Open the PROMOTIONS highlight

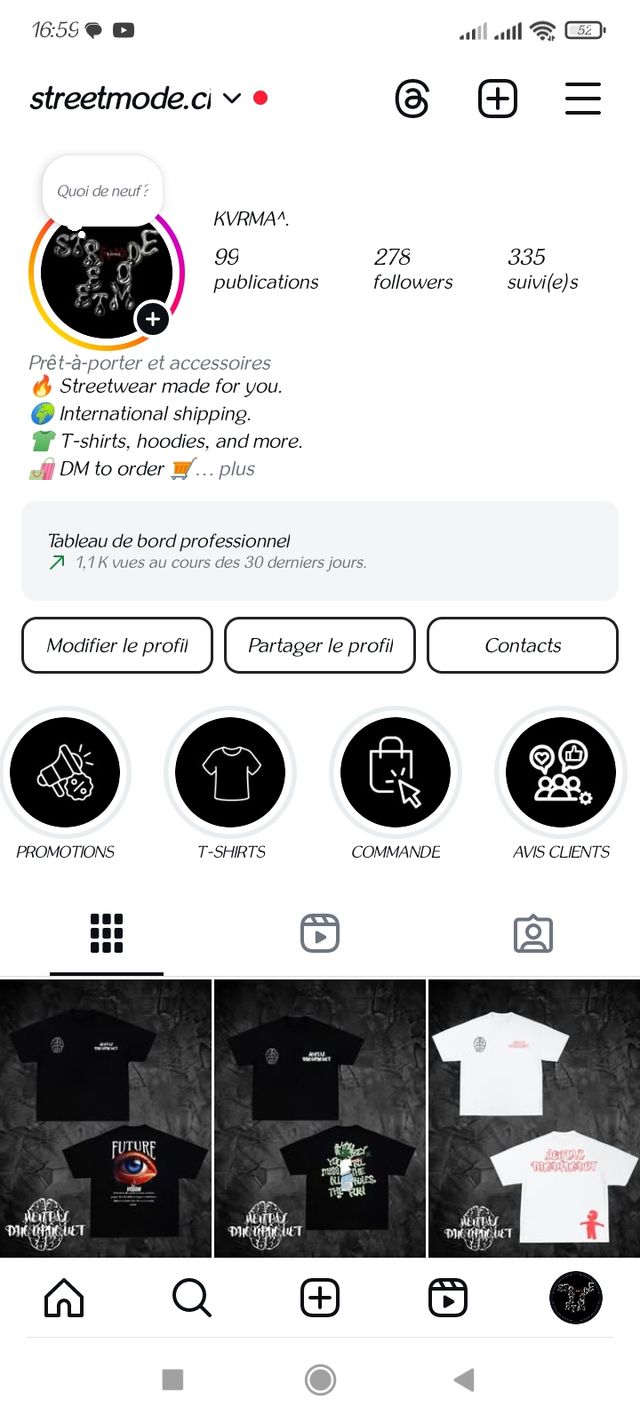(x=65, y=772)
